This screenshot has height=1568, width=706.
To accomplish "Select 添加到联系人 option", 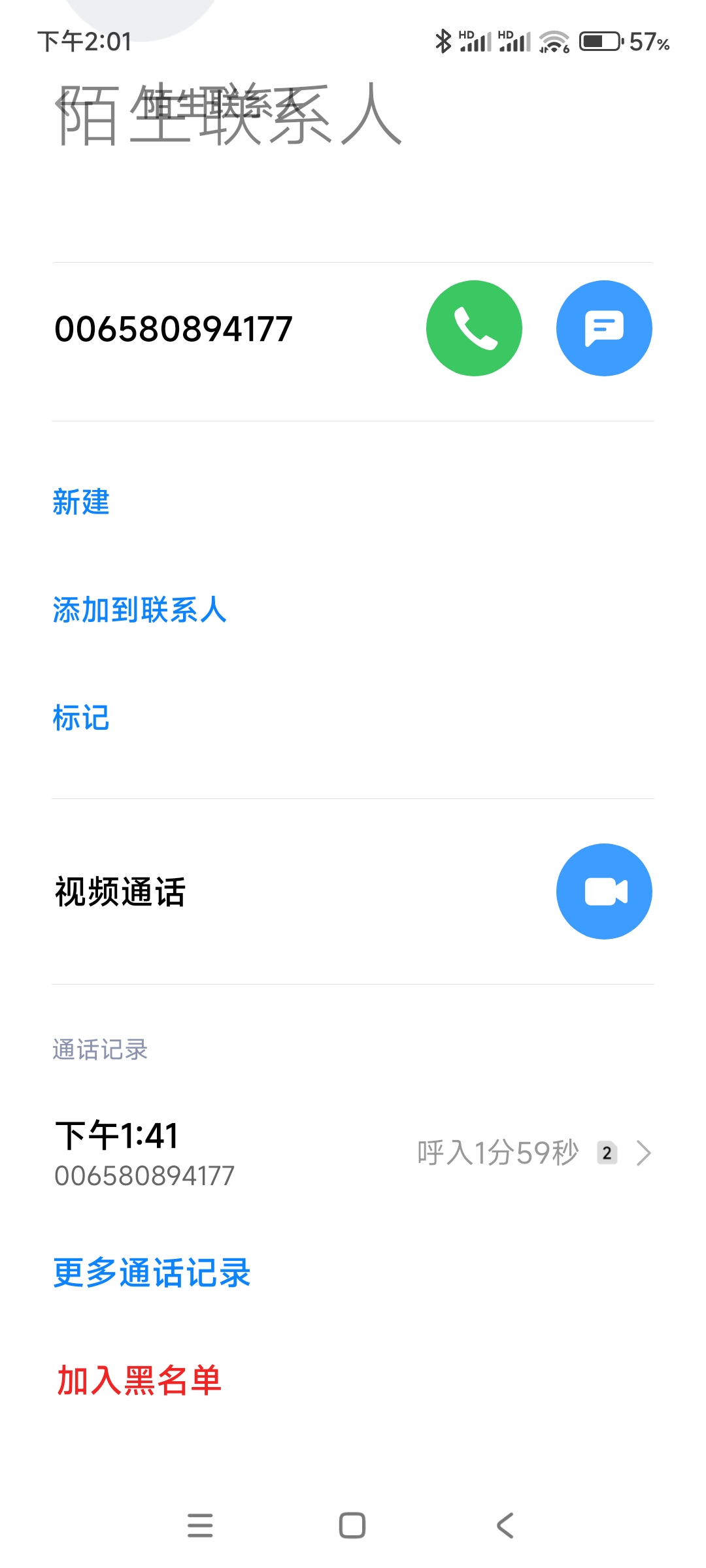I will [x=139, y=610].
